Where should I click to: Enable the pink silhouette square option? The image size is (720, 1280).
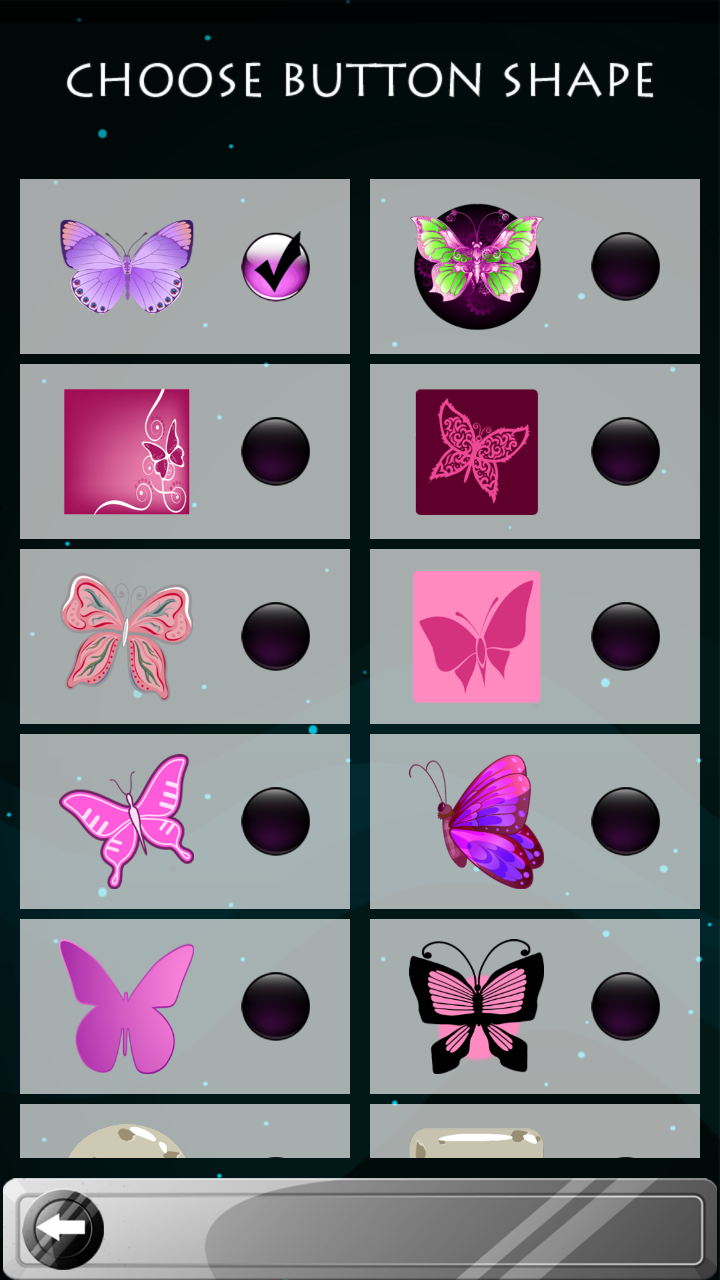(627, 637)
